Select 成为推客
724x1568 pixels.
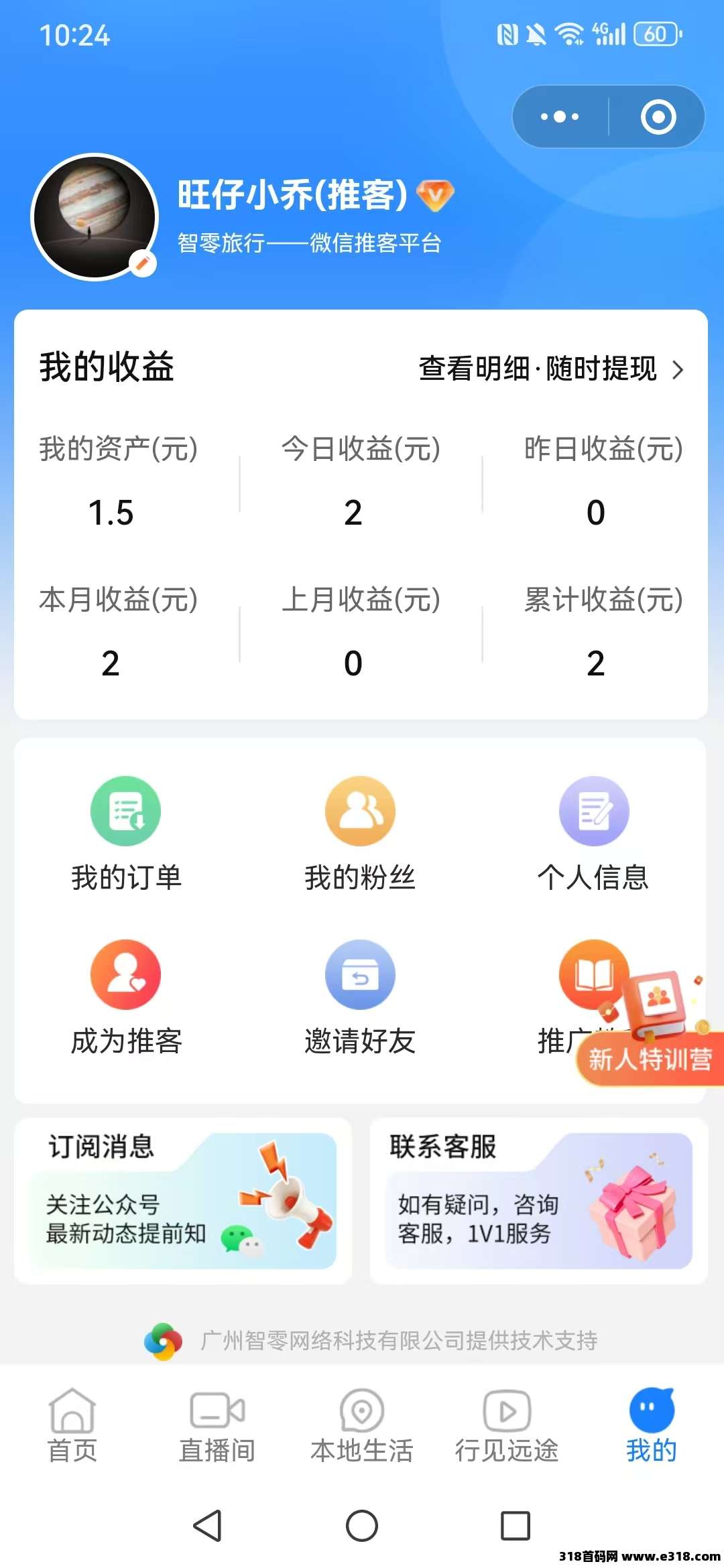pyautogui.click(x=126, y=998)
